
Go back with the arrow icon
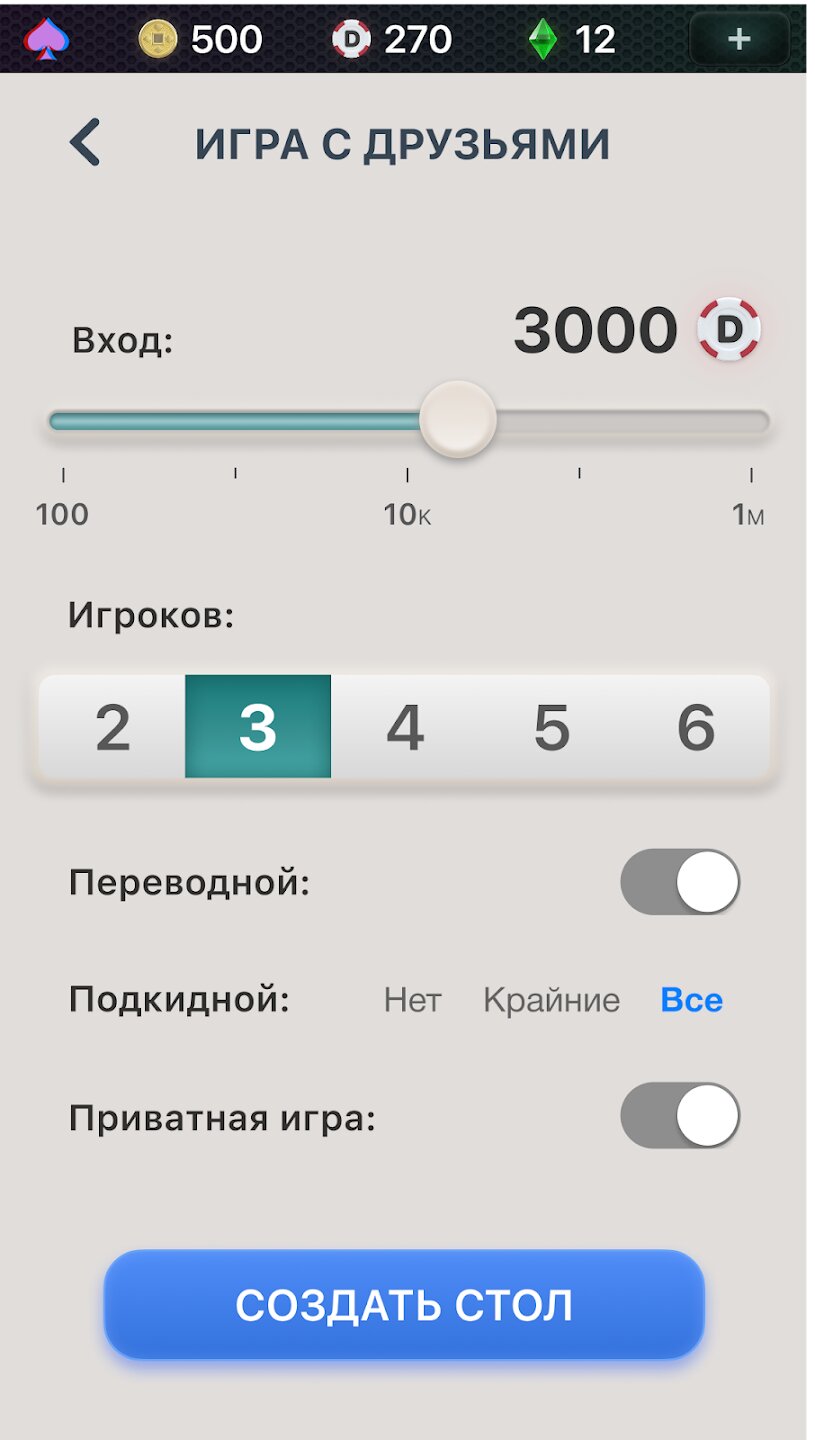tap(86, 143)
